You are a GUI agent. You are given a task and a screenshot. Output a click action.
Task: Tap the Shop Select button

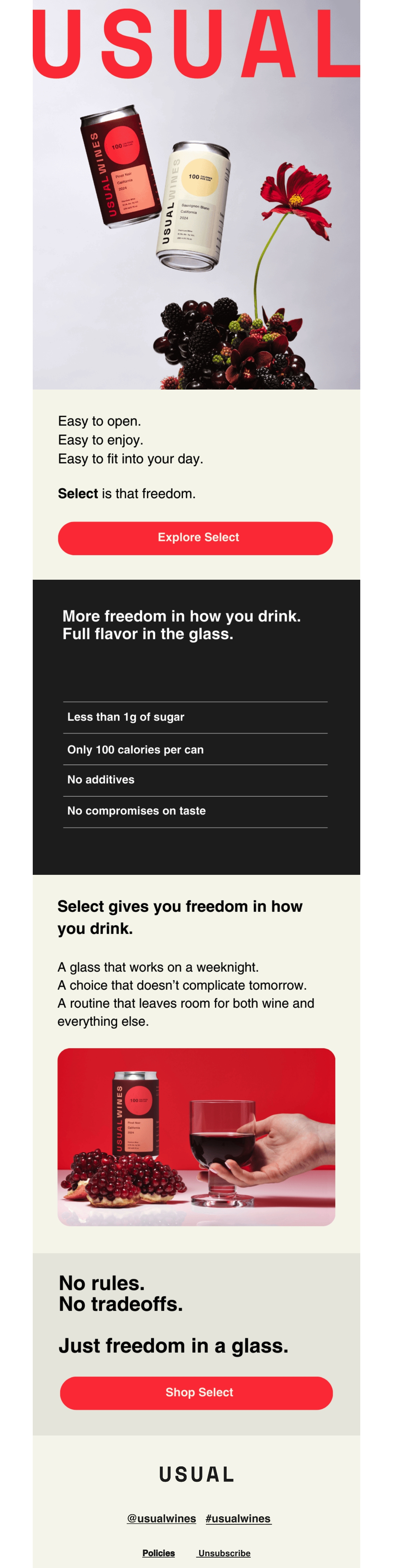(x=196, y=1393)
